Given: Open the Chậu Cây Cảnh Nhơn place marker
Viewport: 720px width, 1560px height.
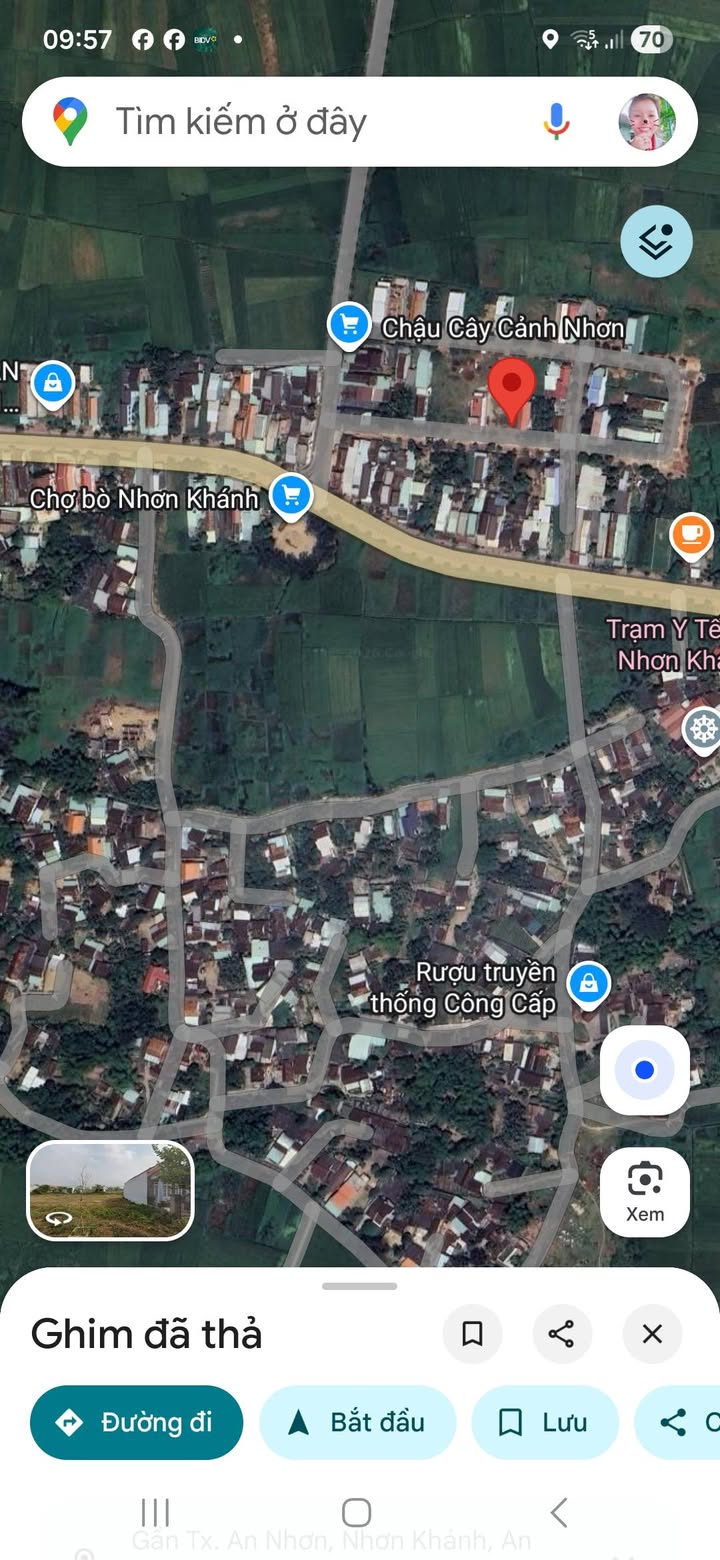Looking at the screenshot, I should (349, 325).
